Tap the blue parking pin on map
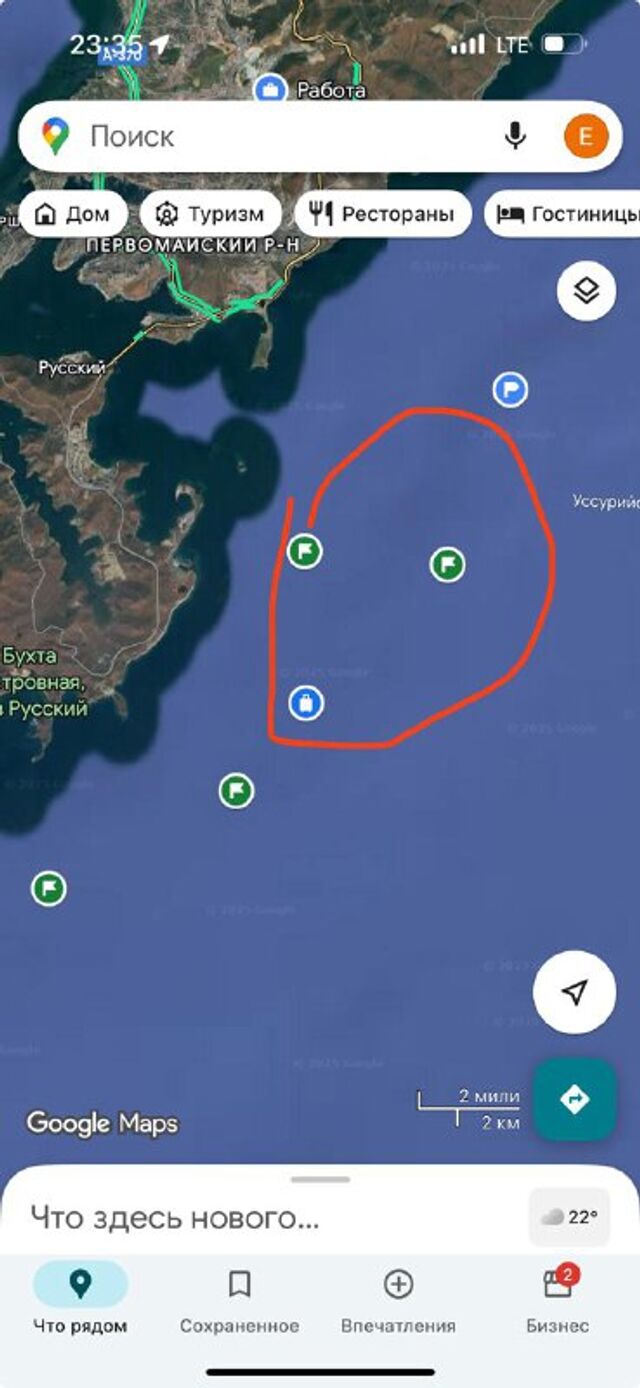Screen dimensions: 640x1388 coord(511,389)
